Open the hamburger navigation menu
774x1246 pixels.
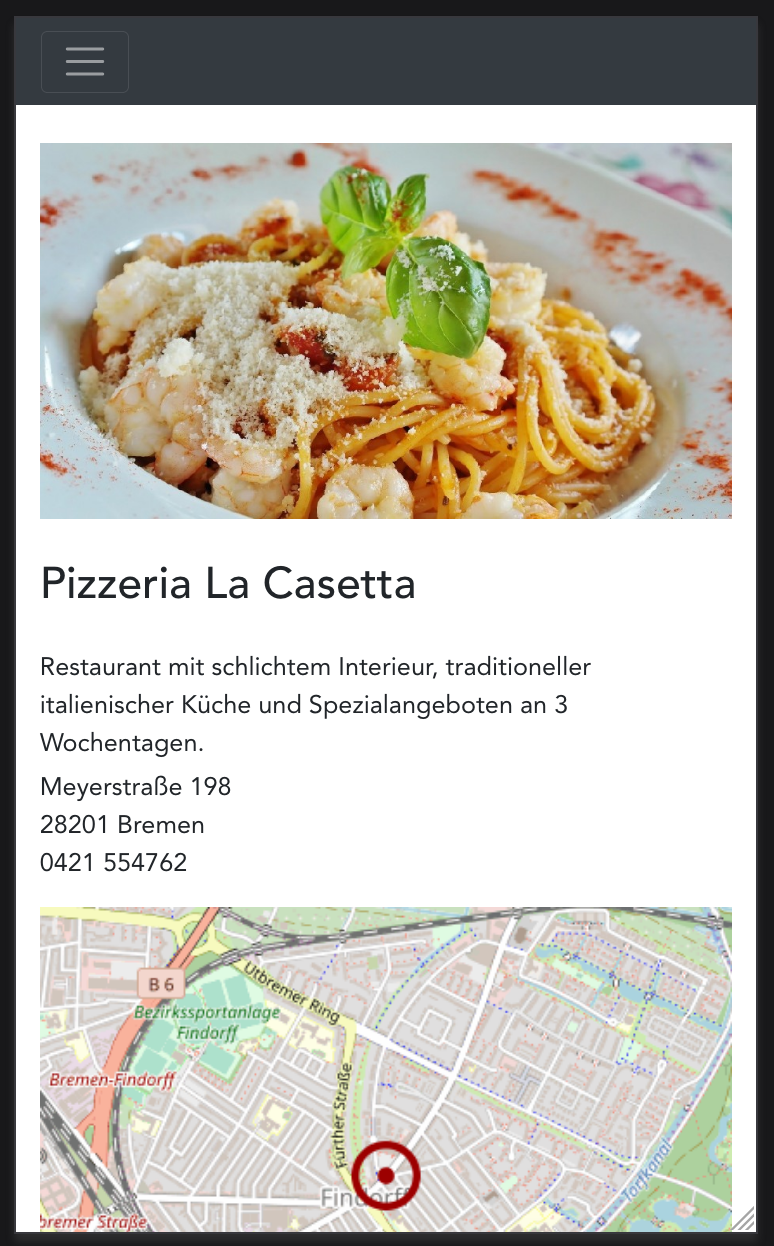[85, 62]
